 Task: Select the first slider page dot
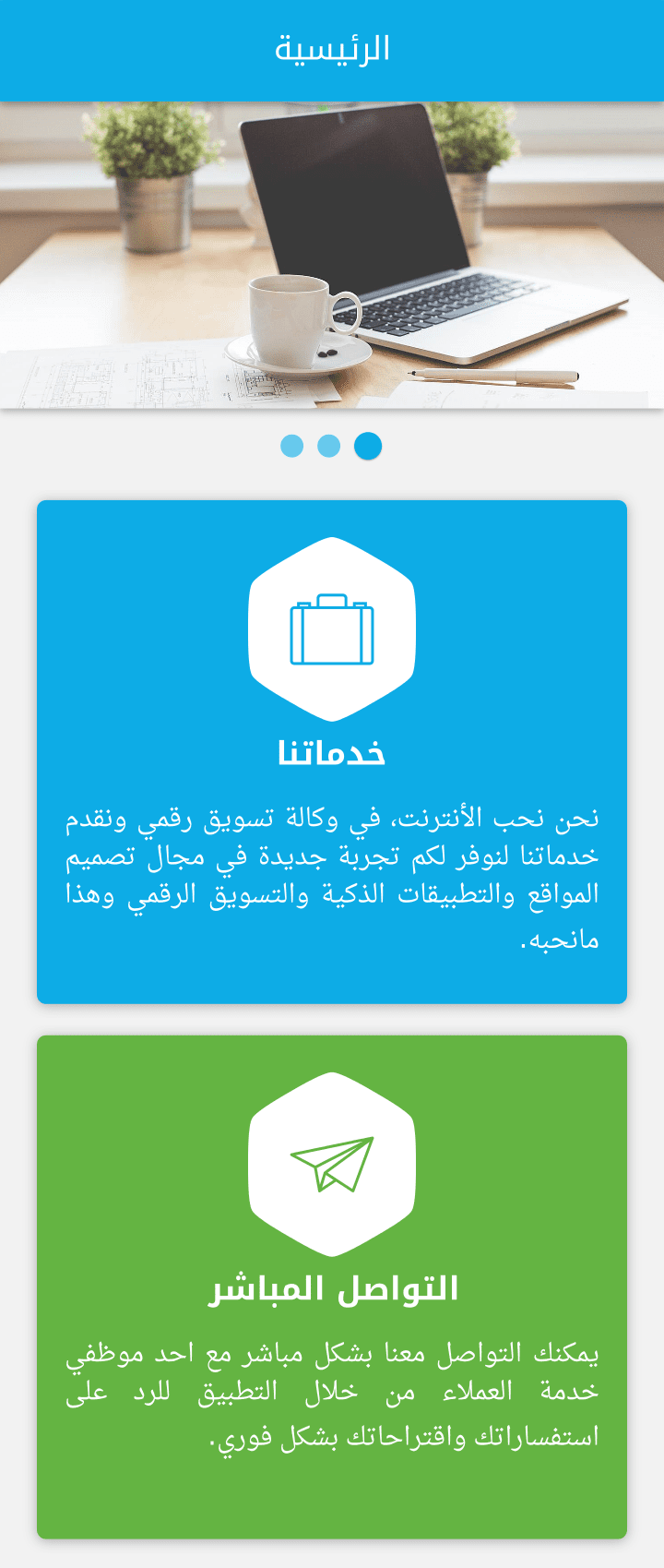[292, 446]
